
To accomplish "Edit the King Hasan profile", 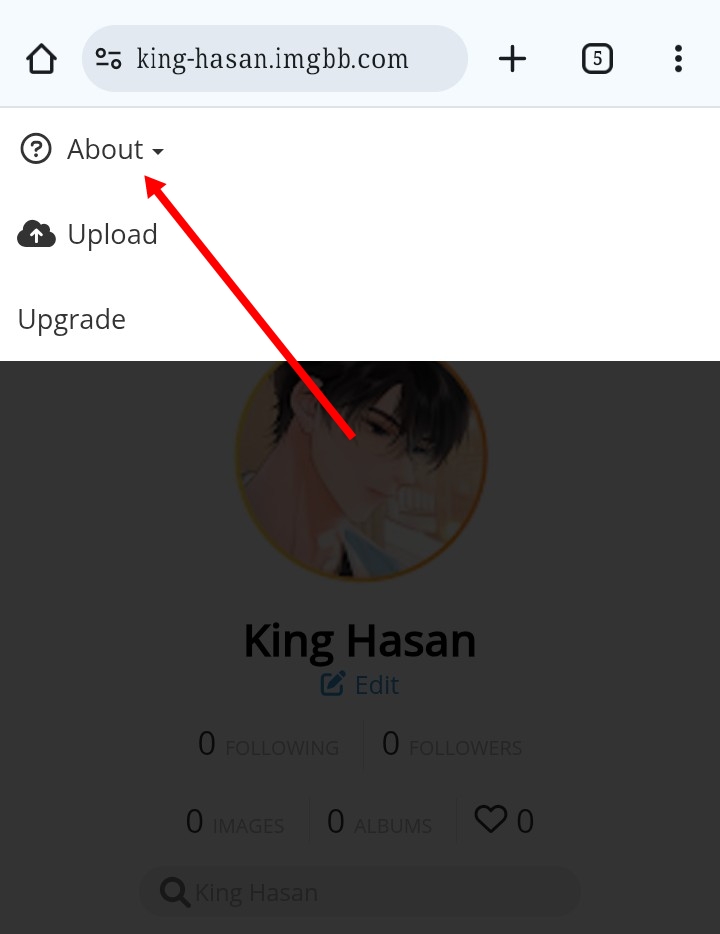I will tap(360, 685).
